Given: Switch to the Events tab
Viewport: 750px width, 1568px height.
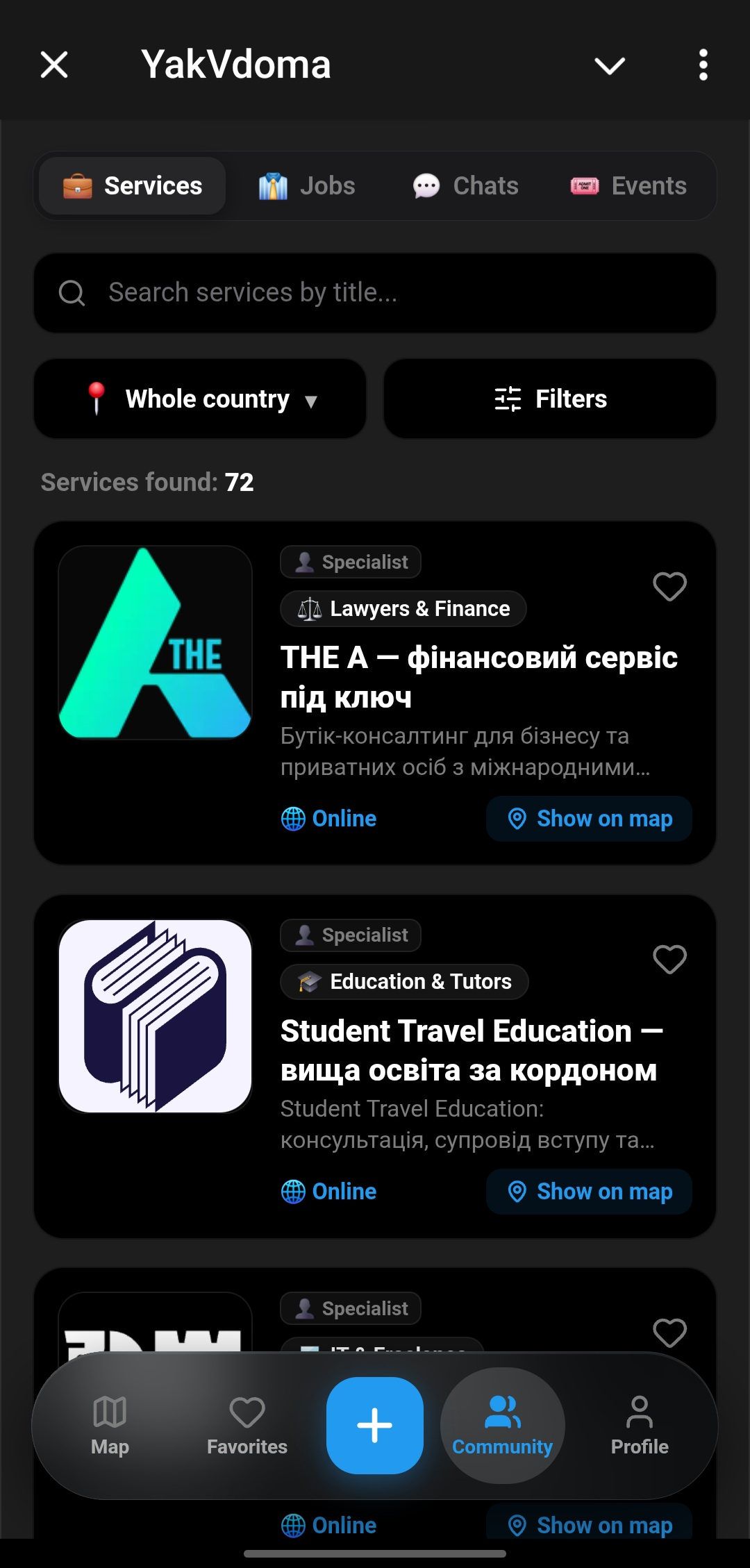Looking at the screenshot, I should click(x=628, y=186).
